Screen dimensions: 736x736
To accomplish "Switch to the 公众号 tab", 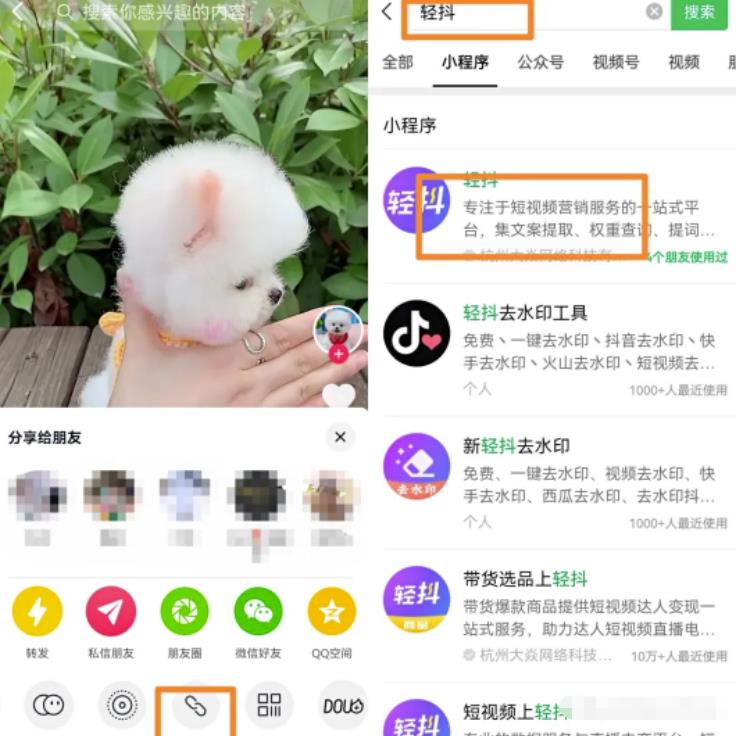I will (x=540, y=62).
